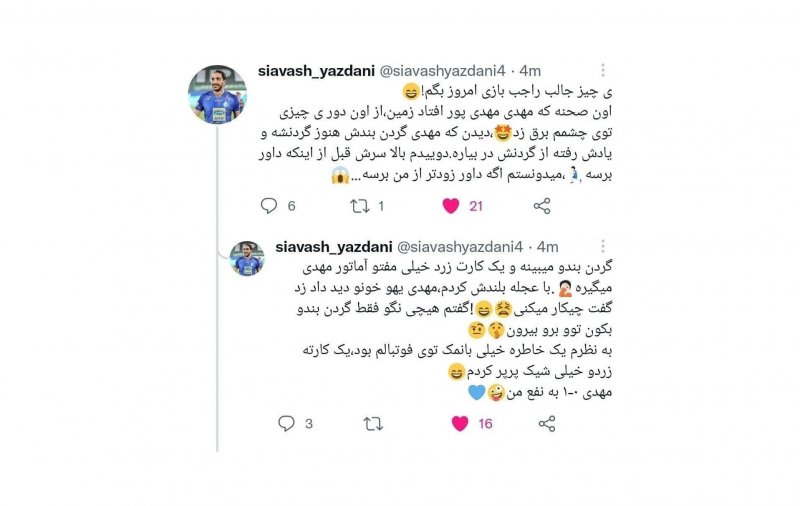Screen dimensions: 800x506
Task: Unlike the tweet with 21 likes
Action: click(x=450, y=206)
